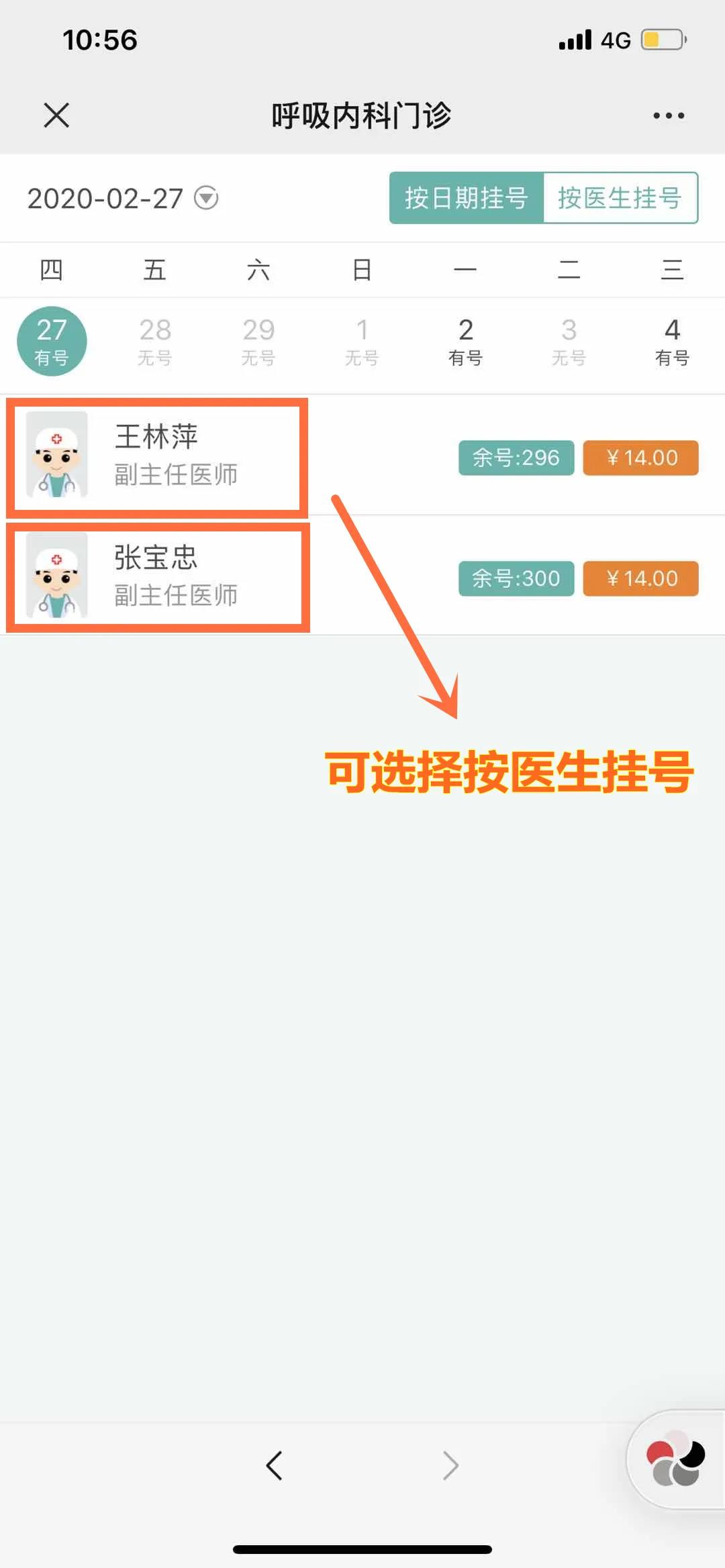Open doctor 张宝忠's row
Screen dimensions: 725x1568
coord(156,576)
